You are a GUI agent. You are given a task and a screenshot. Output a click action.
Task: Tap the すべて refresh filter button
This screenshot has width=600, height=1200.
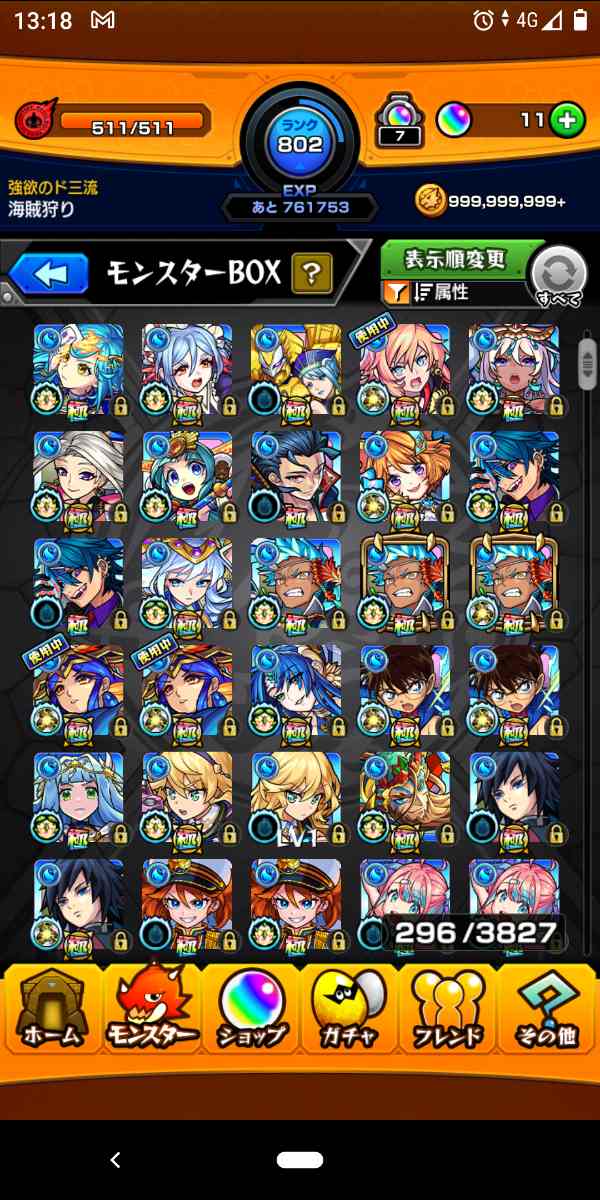pyautogui.click(x=557, y=277)
